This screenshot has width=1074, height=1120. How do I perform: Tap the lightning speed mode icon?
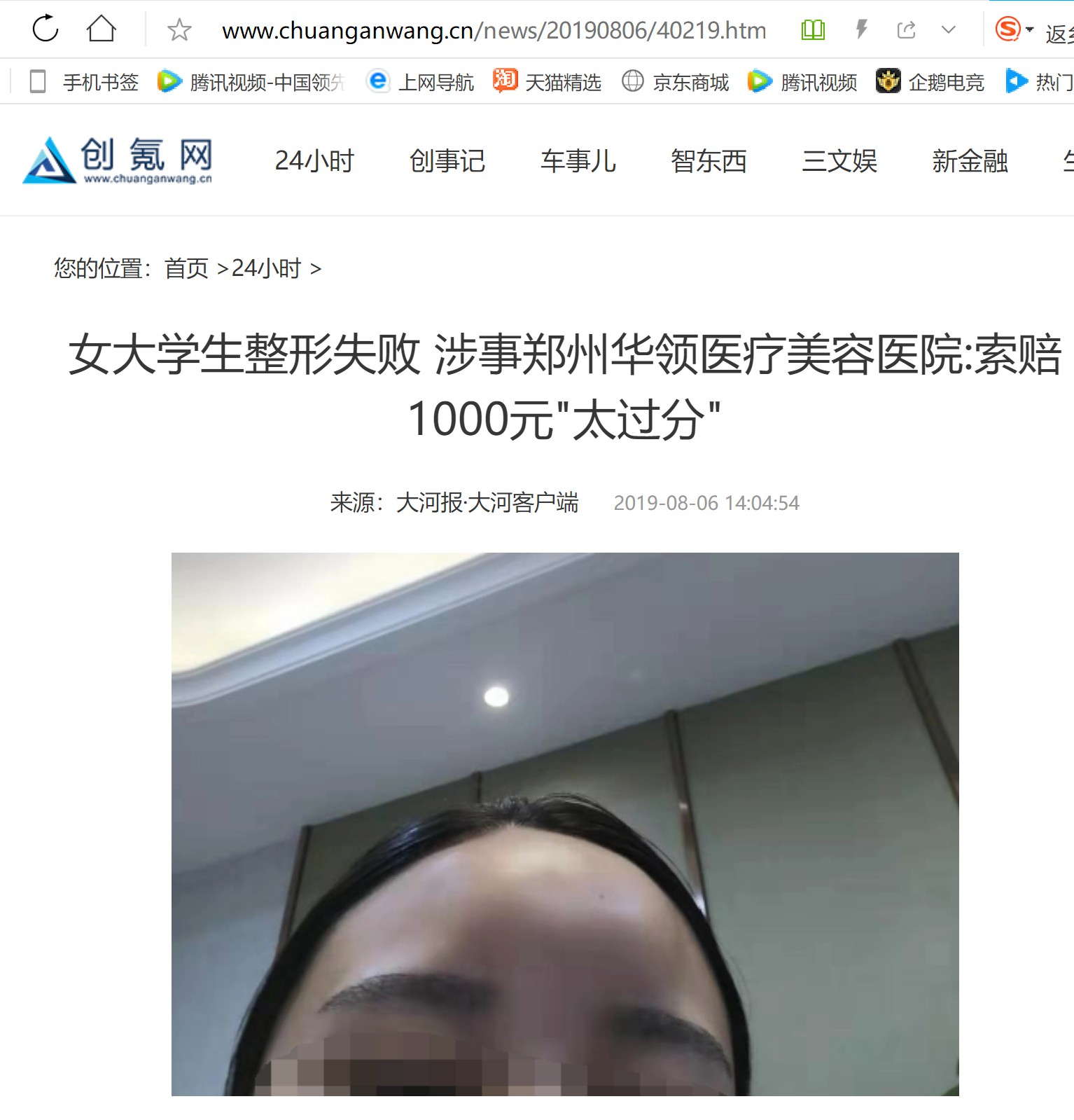click(861, 29)
